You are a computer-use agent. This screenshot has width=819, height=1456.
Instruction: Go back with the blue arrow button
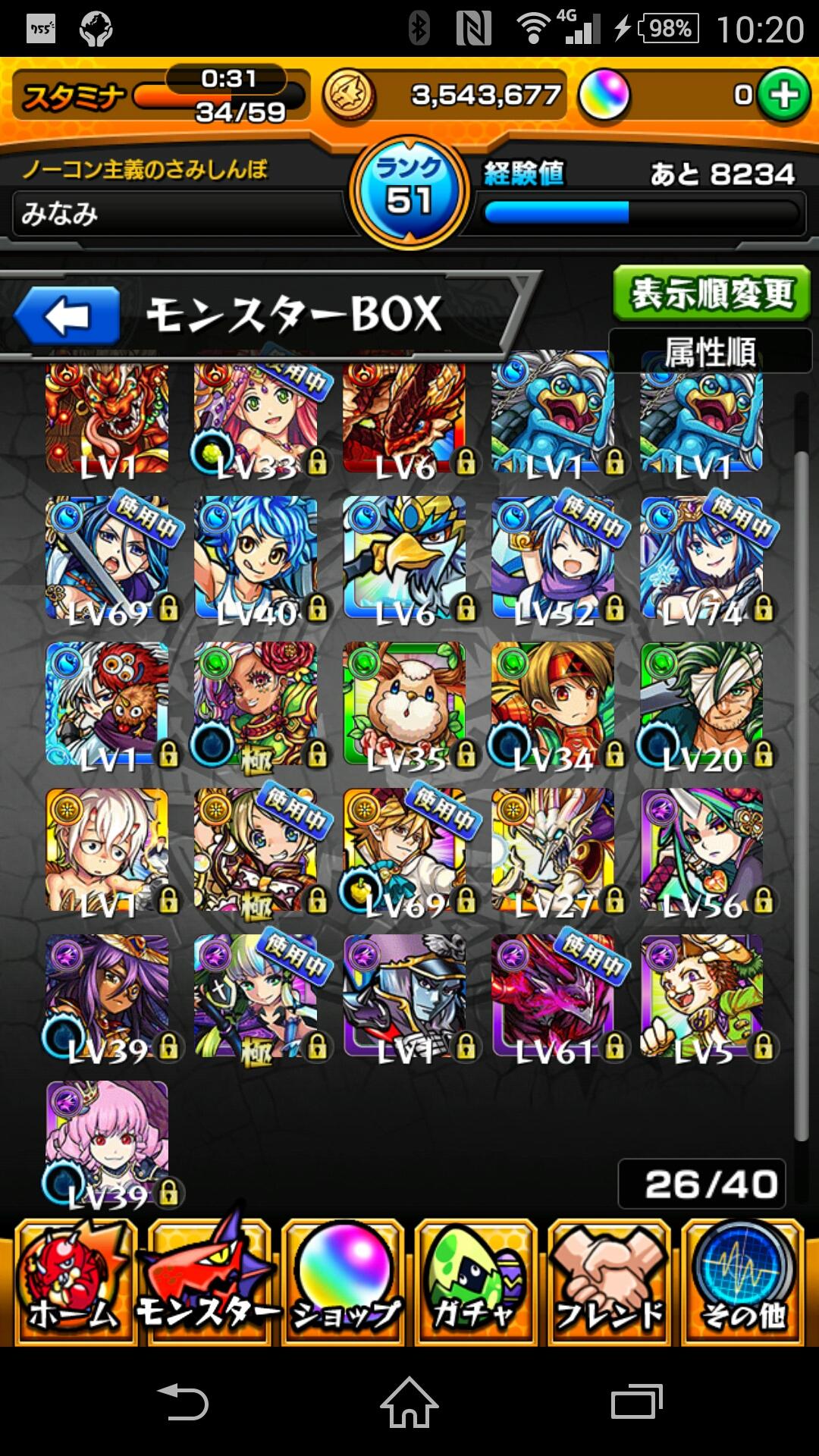pos(67,315)
